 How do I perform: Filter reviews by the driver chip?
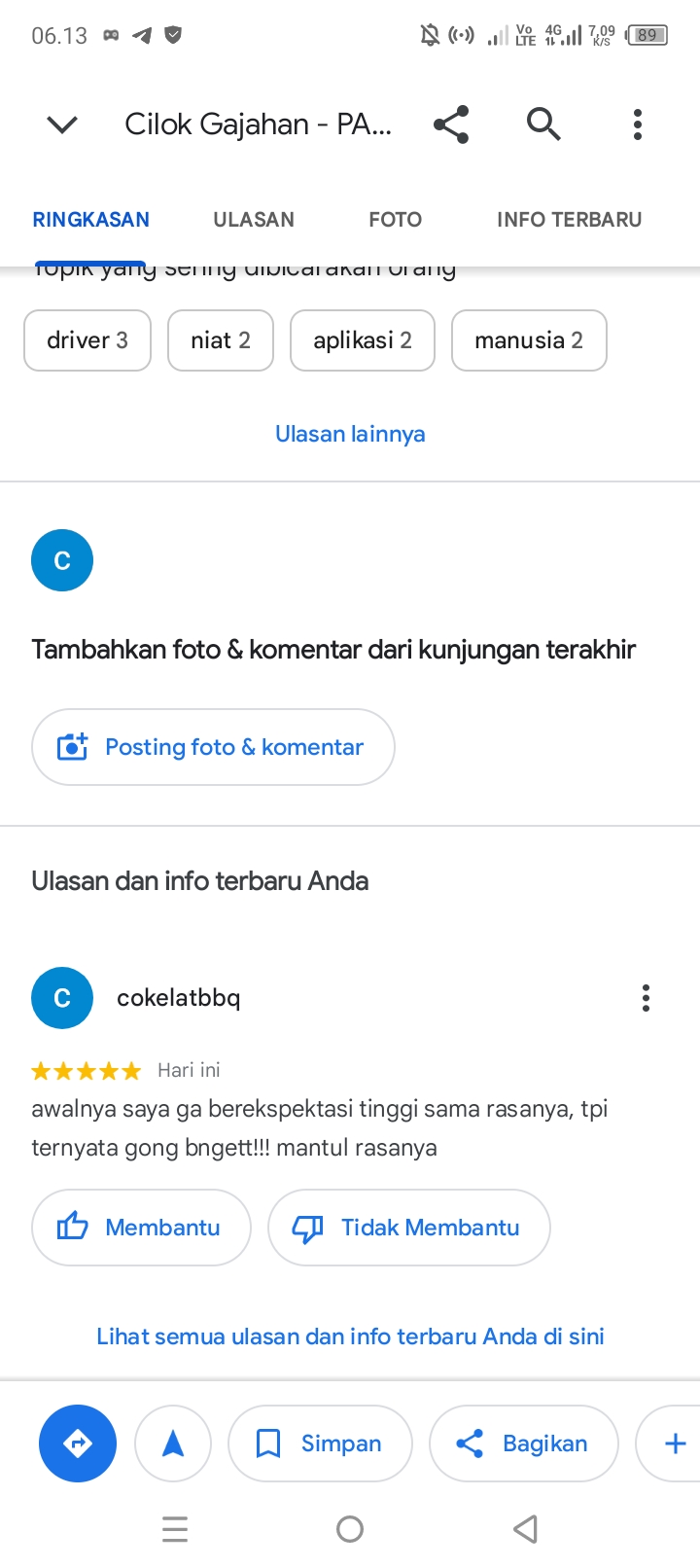pos(87,340)
